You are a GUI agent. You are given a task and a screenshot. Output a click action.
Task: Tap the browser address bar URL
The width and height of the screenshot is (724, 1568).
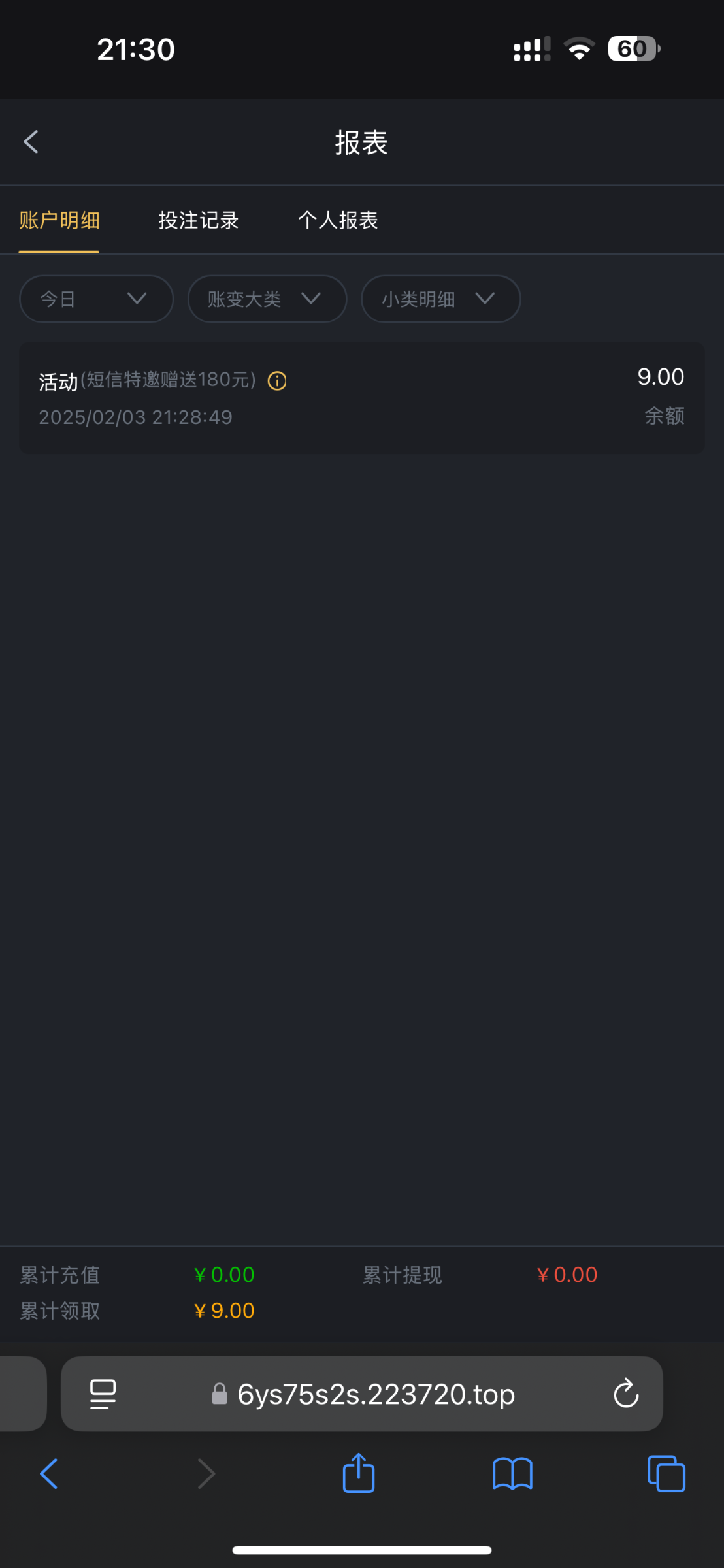376,1394
